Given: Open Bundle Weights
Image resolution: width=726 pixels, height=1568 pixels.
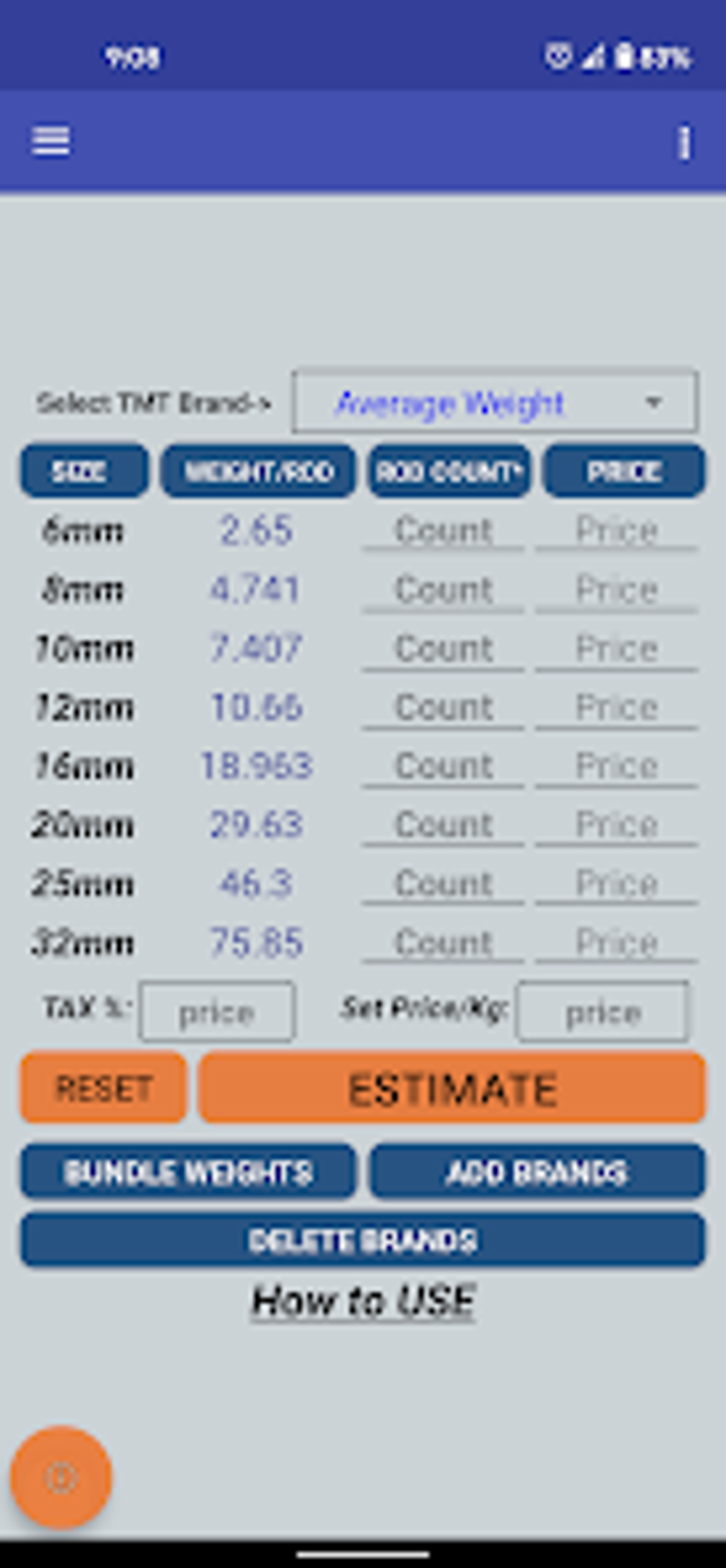Looking at the screenshot, I should [188, 1172].
